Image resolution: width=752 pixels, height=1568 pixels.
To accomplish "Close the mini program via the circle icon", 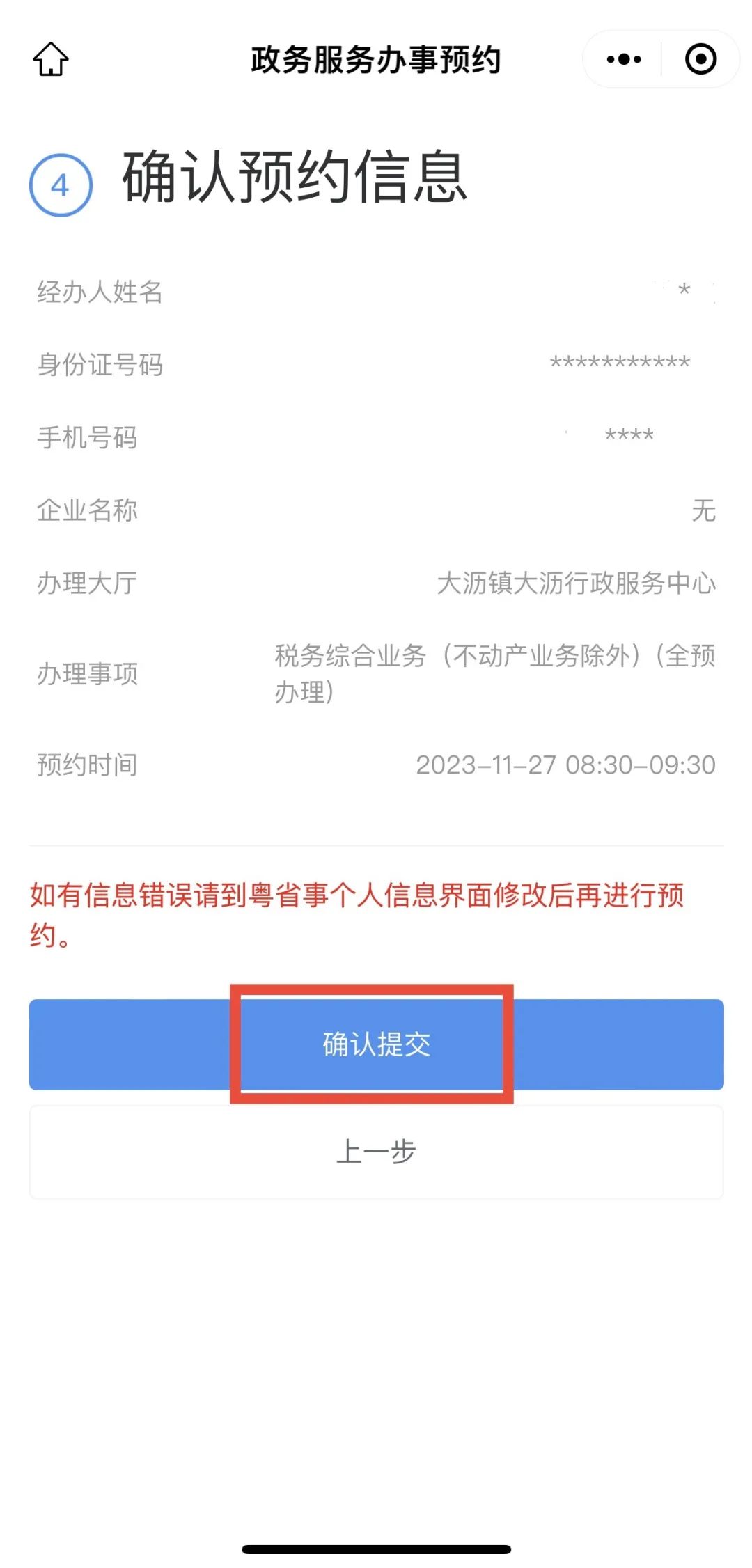I will click(x=700, y=59).
